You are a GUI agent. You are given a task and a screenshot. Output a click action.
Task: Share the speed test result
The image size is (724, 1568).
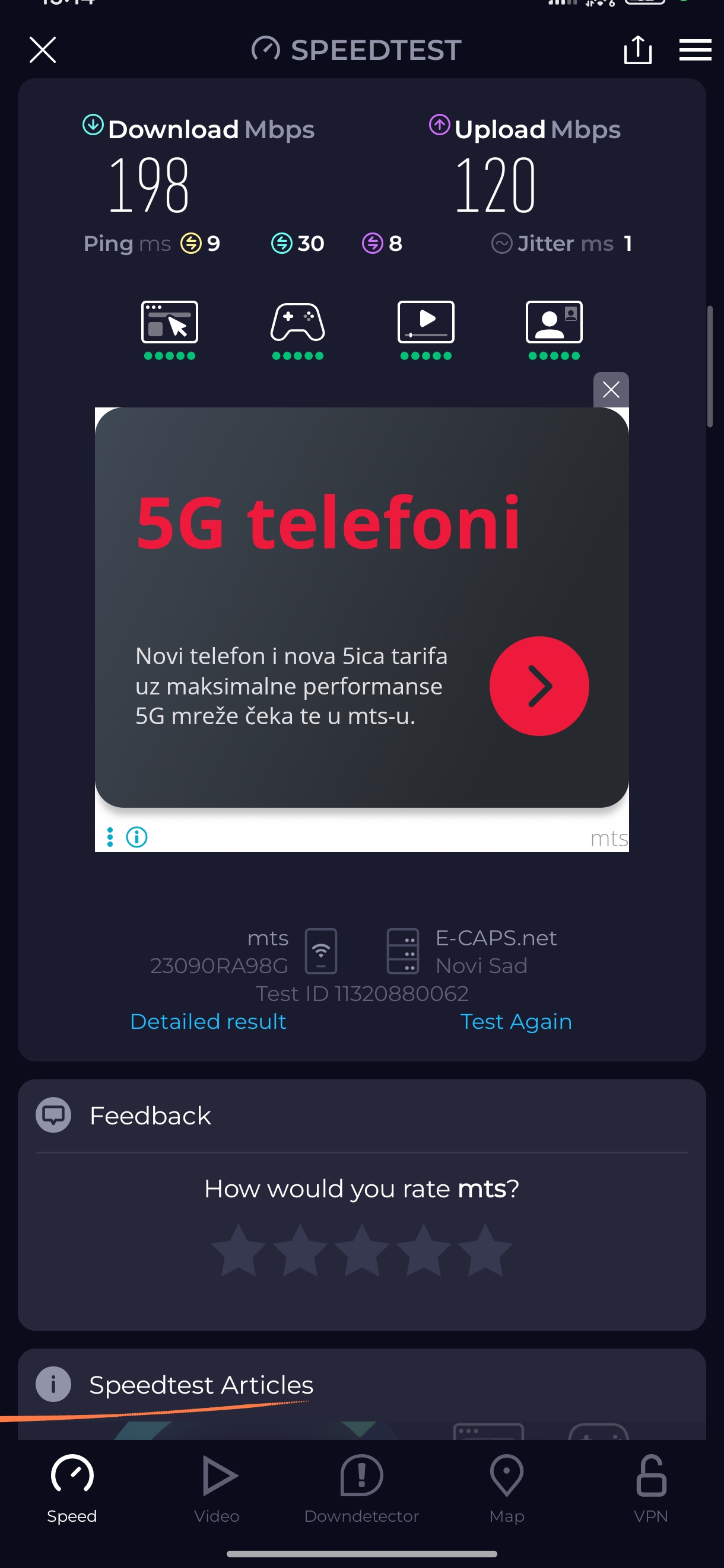coord(637,50)
